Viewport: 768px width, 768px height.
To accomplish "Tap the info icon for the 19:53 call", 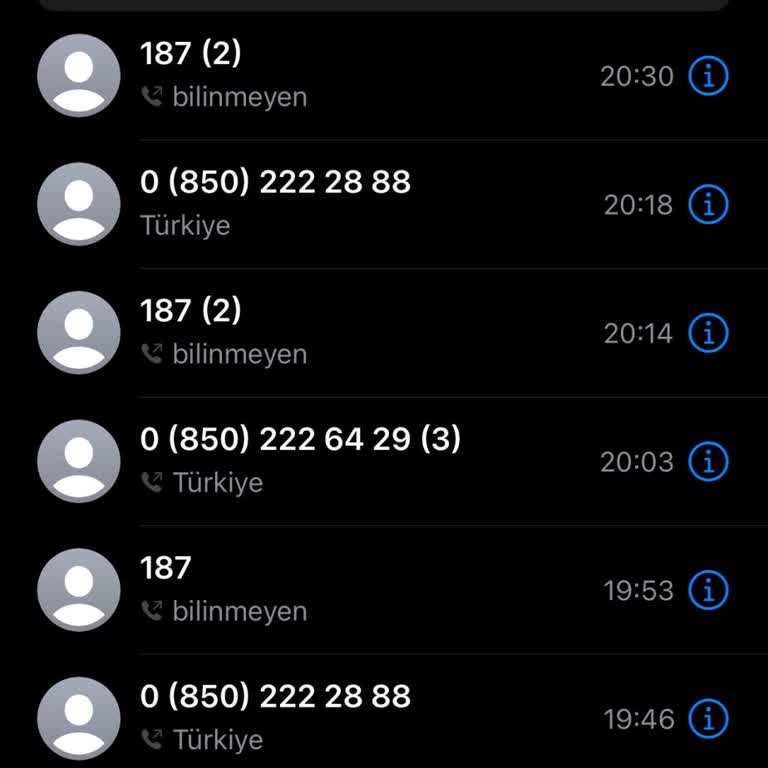I will click(709, 590).
